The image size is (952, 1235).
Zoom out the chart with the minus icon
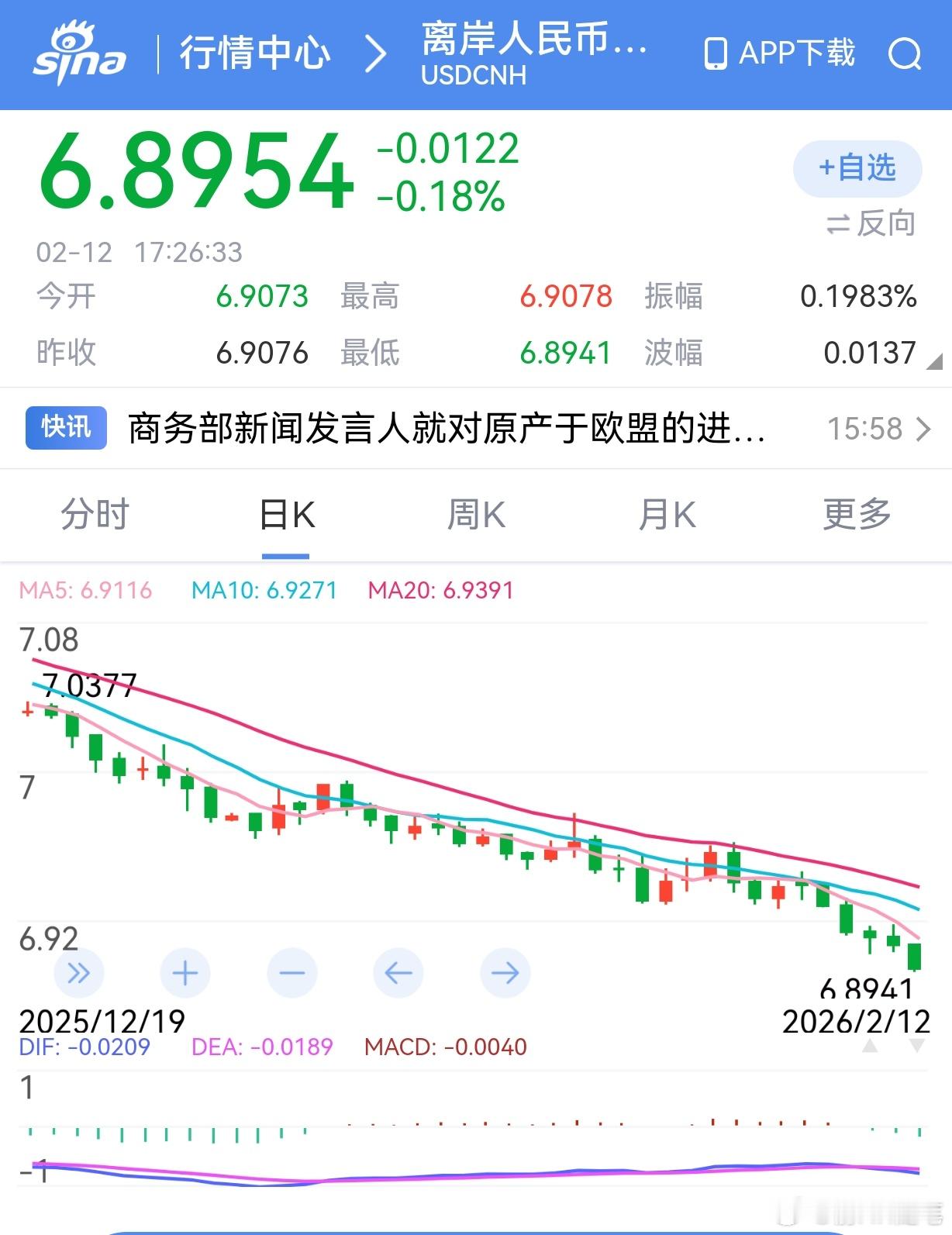[x=291, y=972]
